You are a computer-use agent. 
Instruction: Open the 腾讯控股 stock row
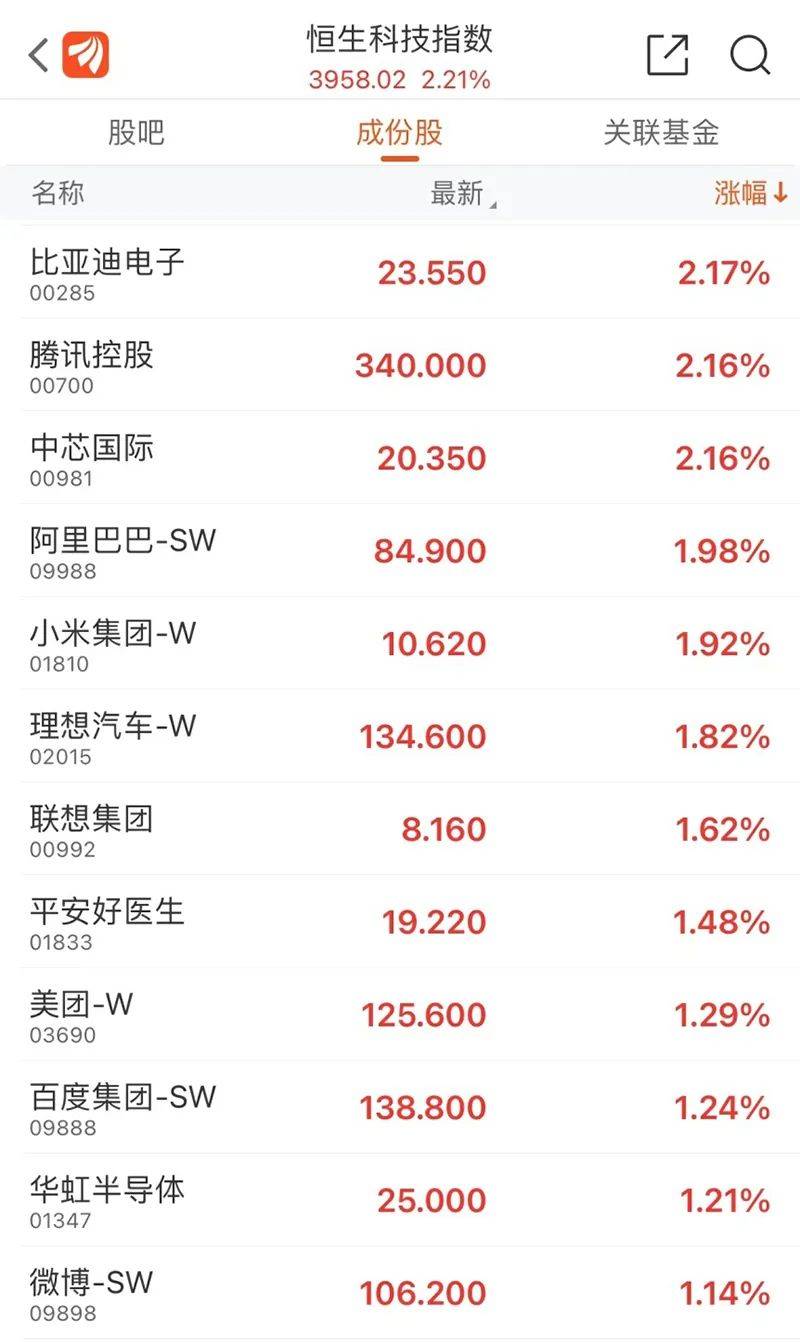[400, 365]
